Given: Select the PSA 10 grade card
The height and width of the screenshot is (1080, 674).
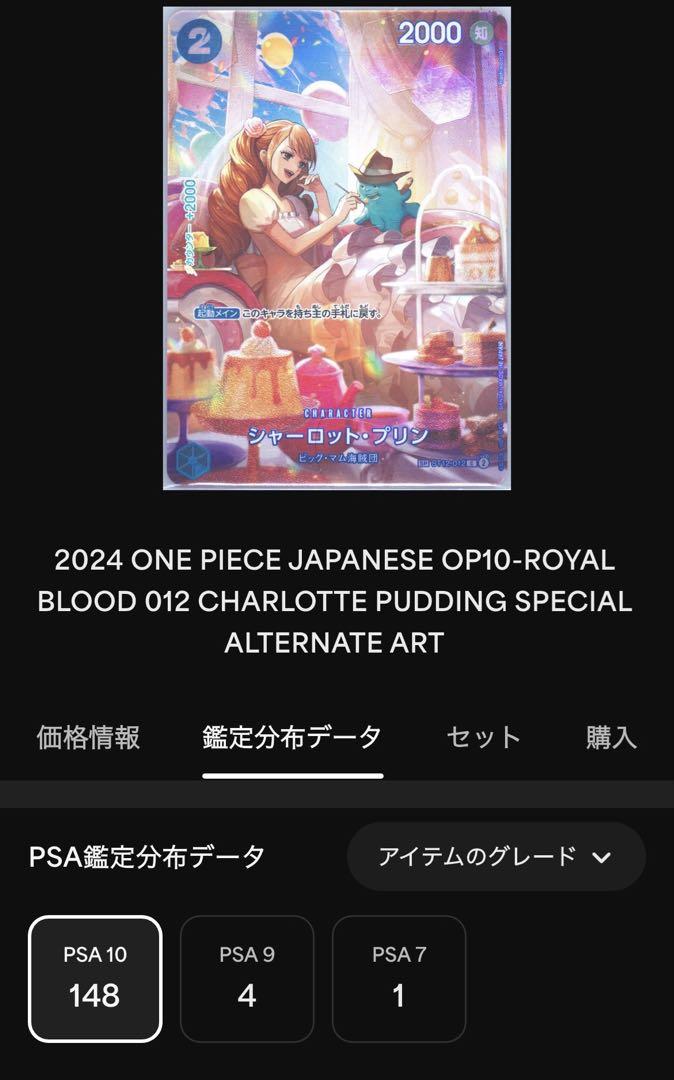Looking at the screenshot, I should [95, 978].
